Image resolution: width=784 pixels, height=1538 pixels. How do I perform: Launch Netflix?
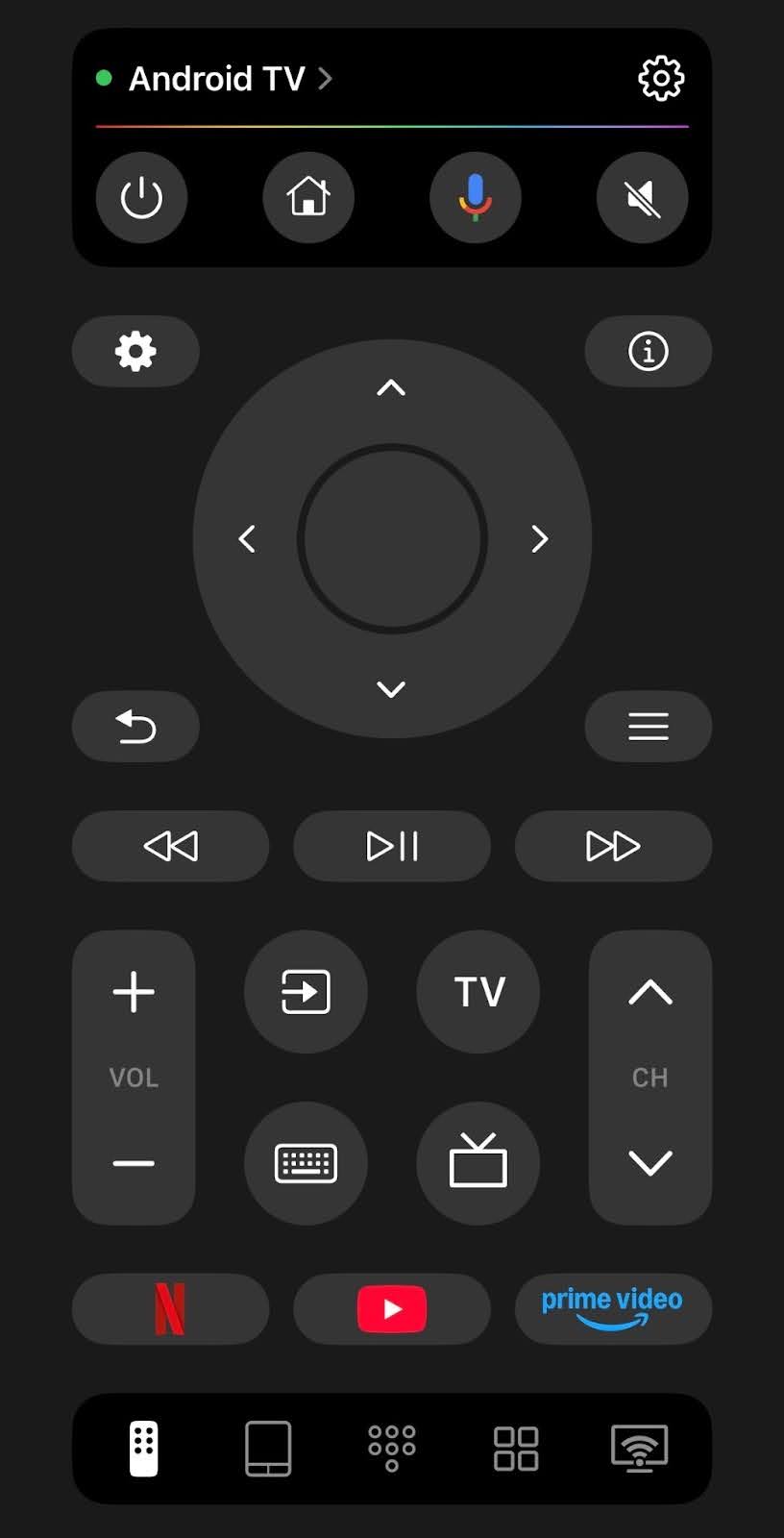click(x=171, y=1308)
